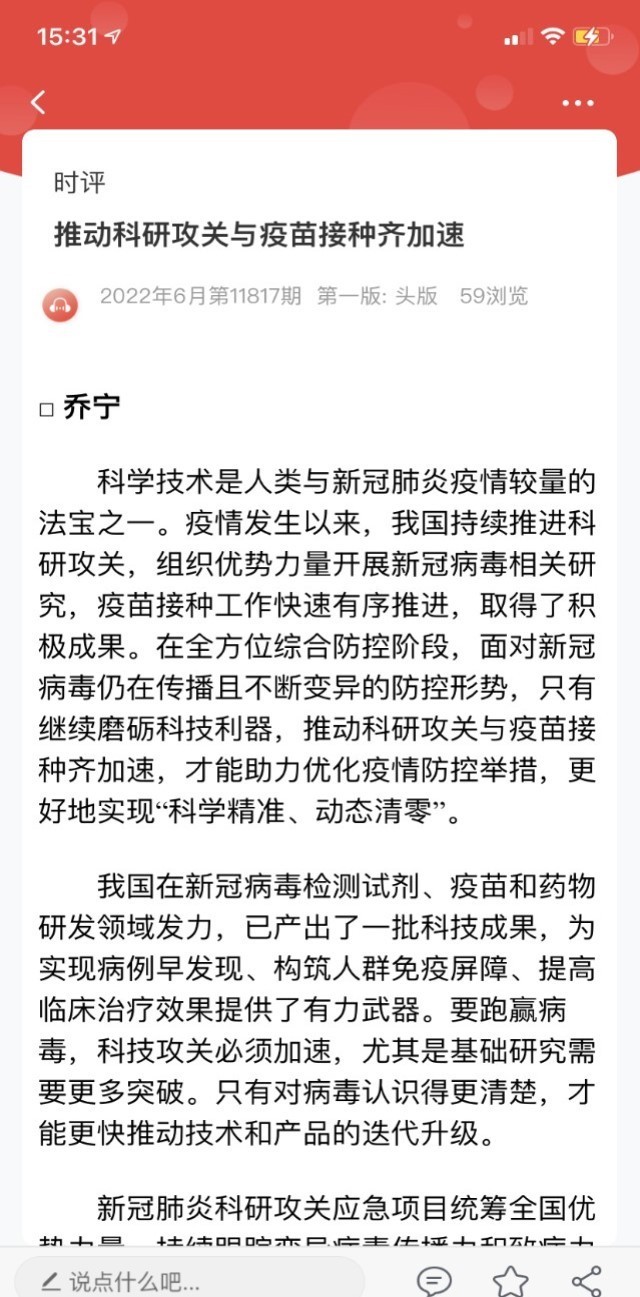640x1297 pixels.
Task: Go back using the top-left arrow
Action: 38,102
